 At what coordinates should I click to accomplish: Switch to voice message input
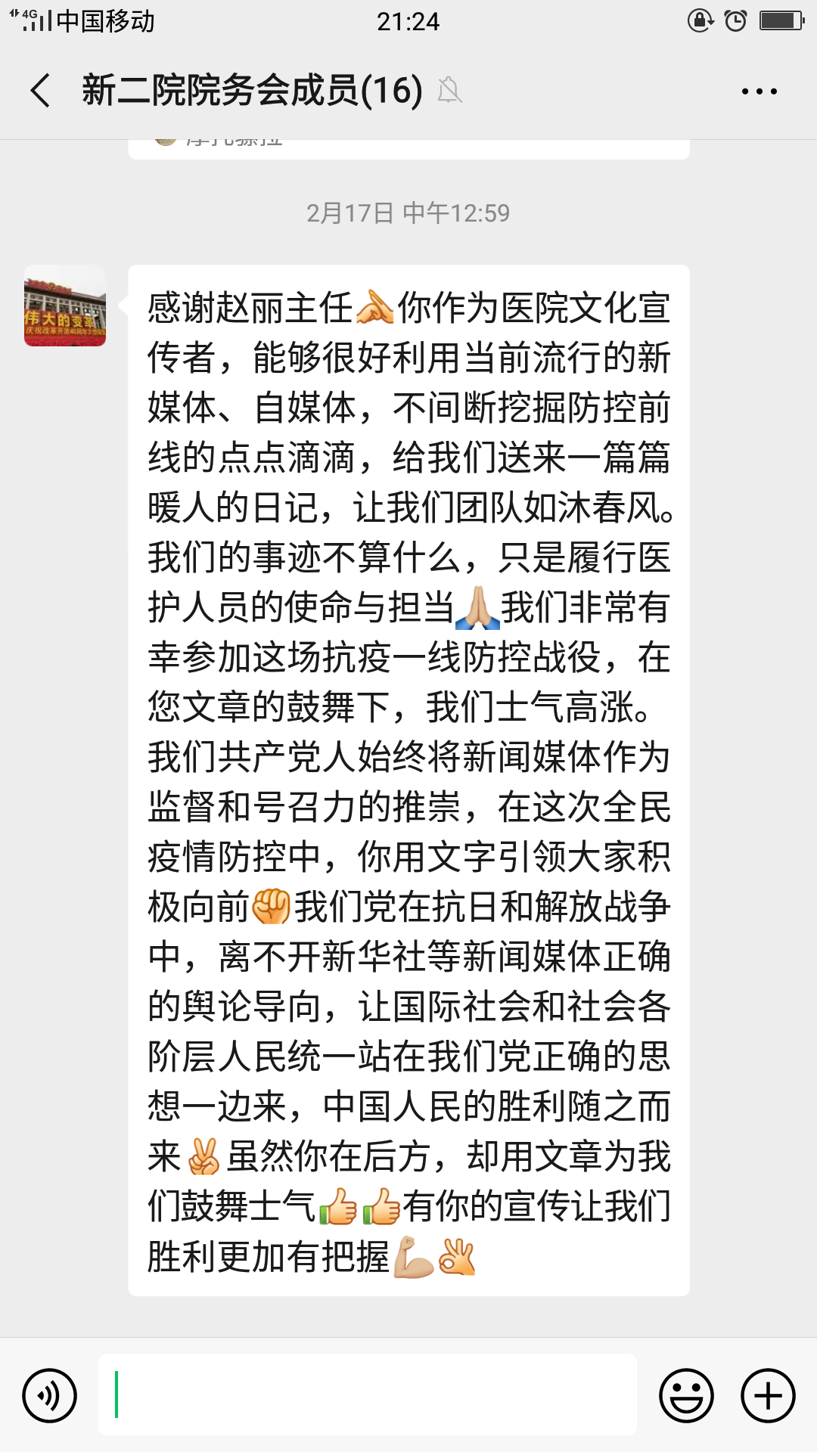[49, 1395]
